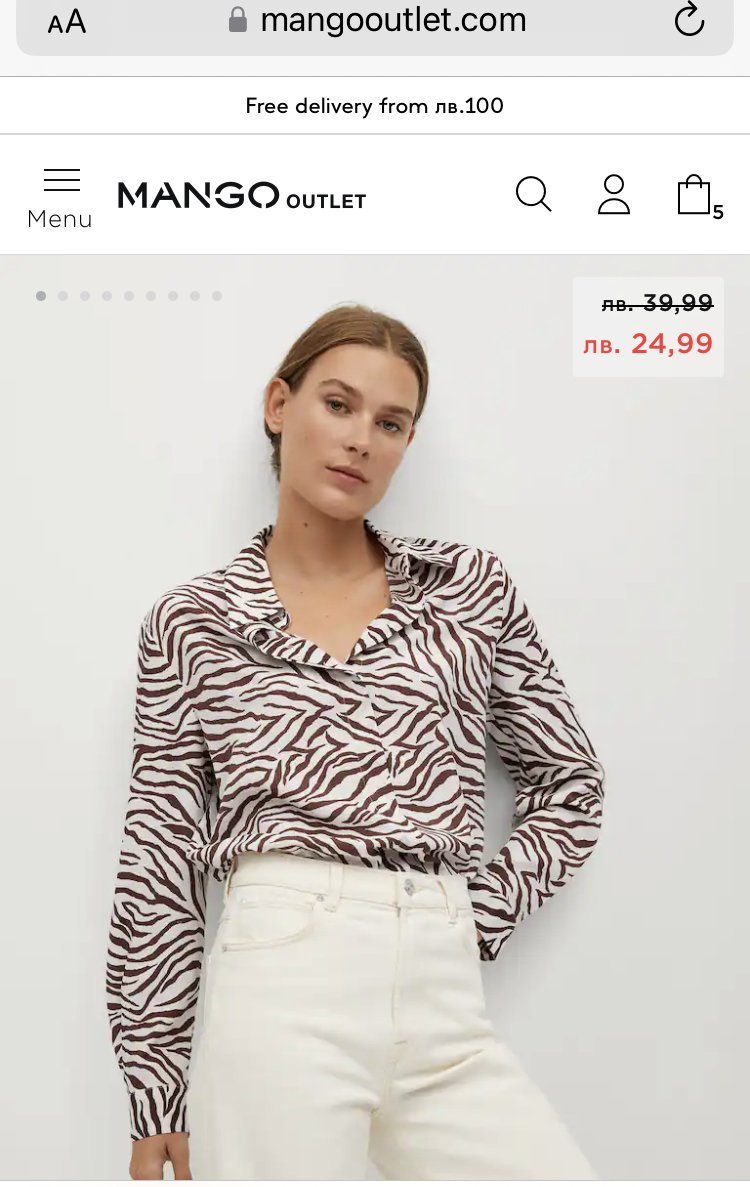Open the Menu hamburger button
The width and height of the screenshot is (750, 1187).
pyautogui.click(x=61, y=197)
